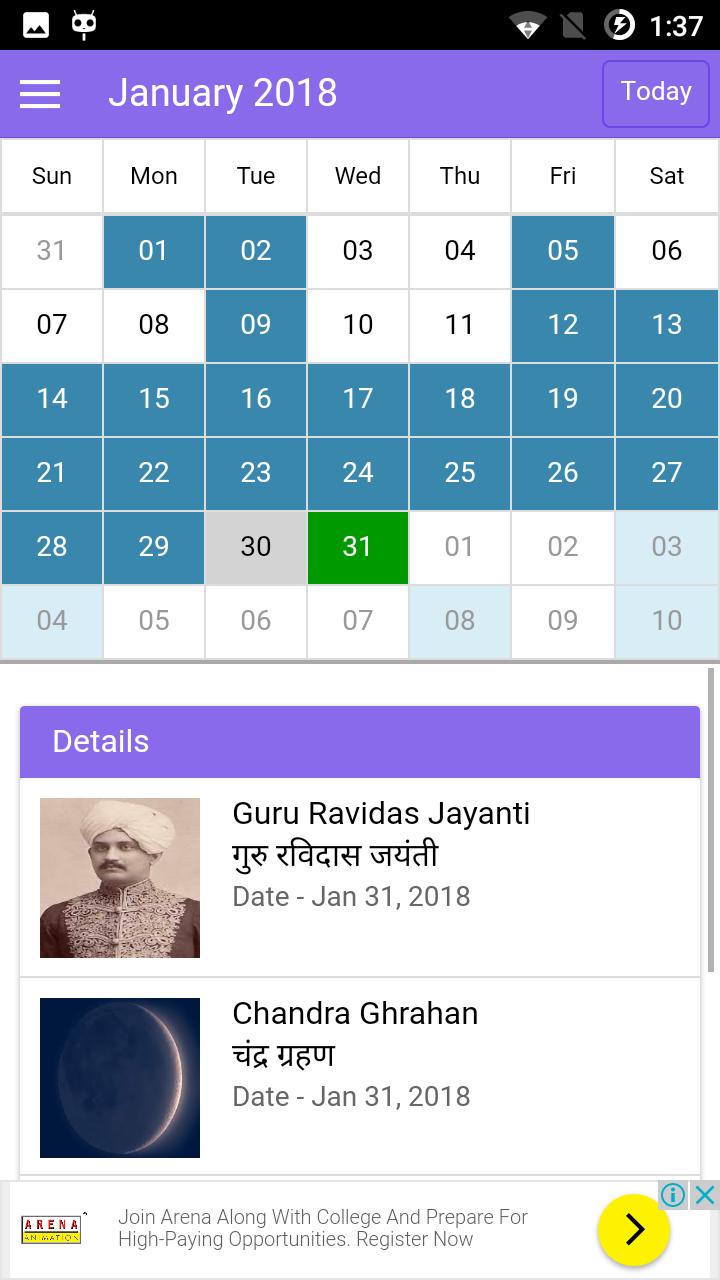Select January 01 in the calendar

point(154,251)
